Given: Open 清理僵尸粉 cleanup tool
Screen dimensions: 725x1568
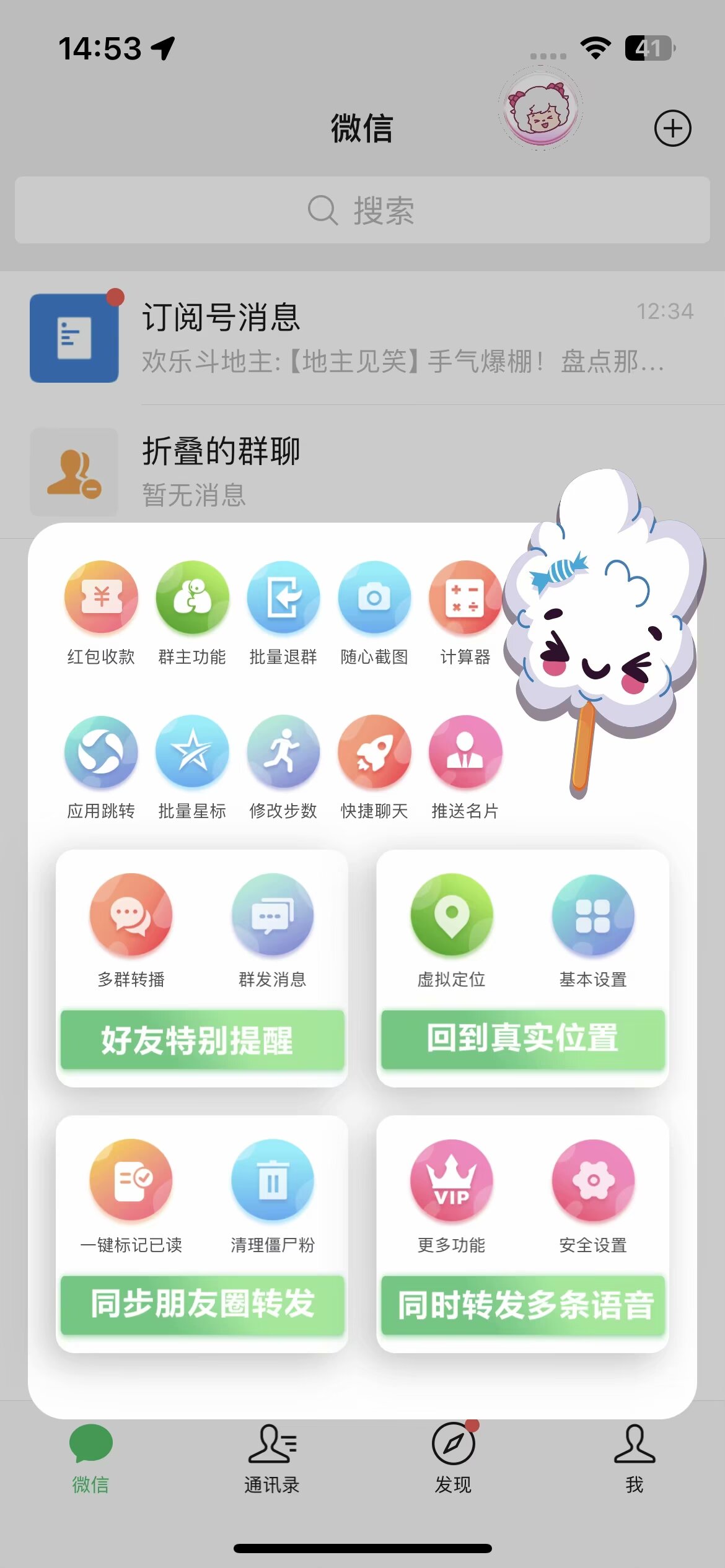Looking at the screenshot, I should (273, 1181).
